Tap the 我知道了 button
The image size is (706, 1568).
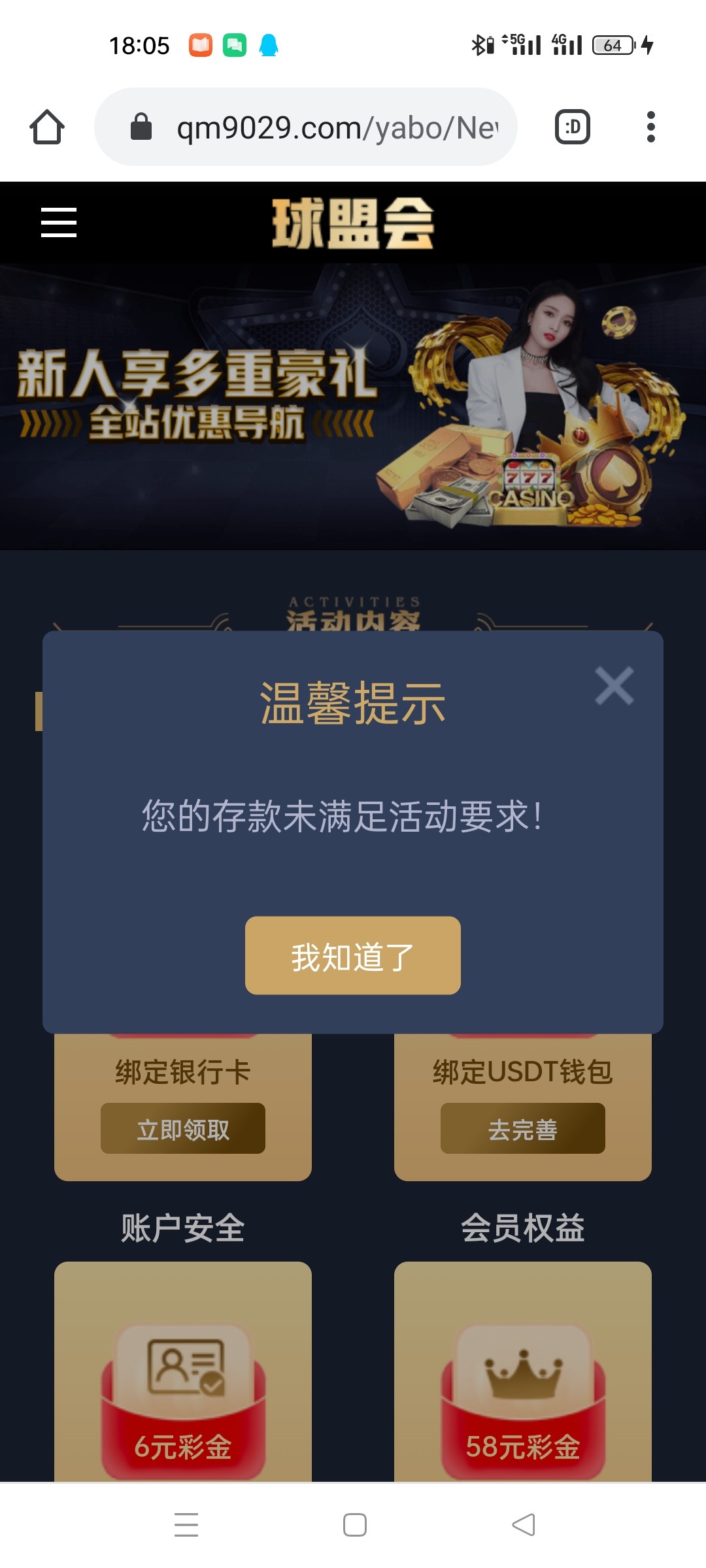click(x=352, y=956)
